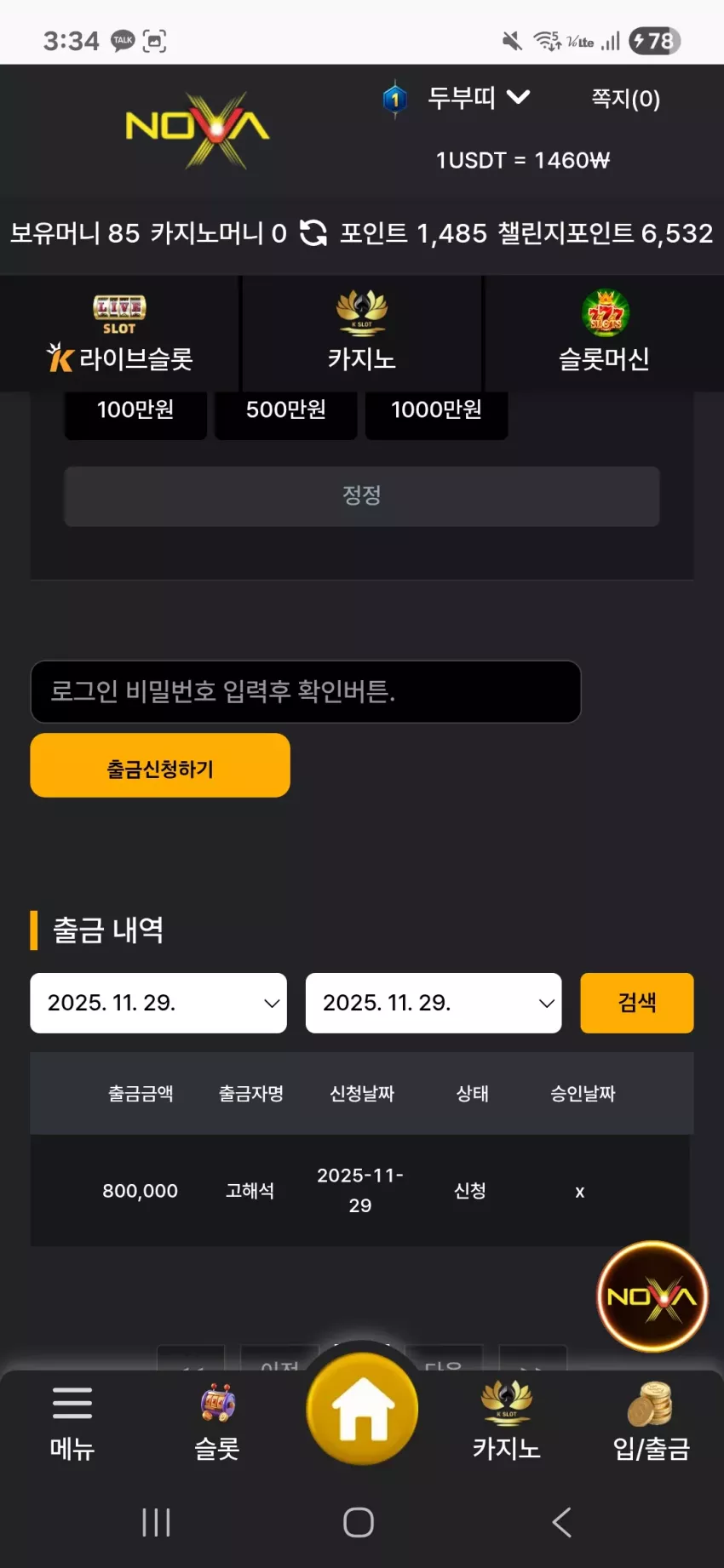Select the 100만원 amount button
Image resolution: width=724 pixels, height=1568 pixels.
[135, 415]
